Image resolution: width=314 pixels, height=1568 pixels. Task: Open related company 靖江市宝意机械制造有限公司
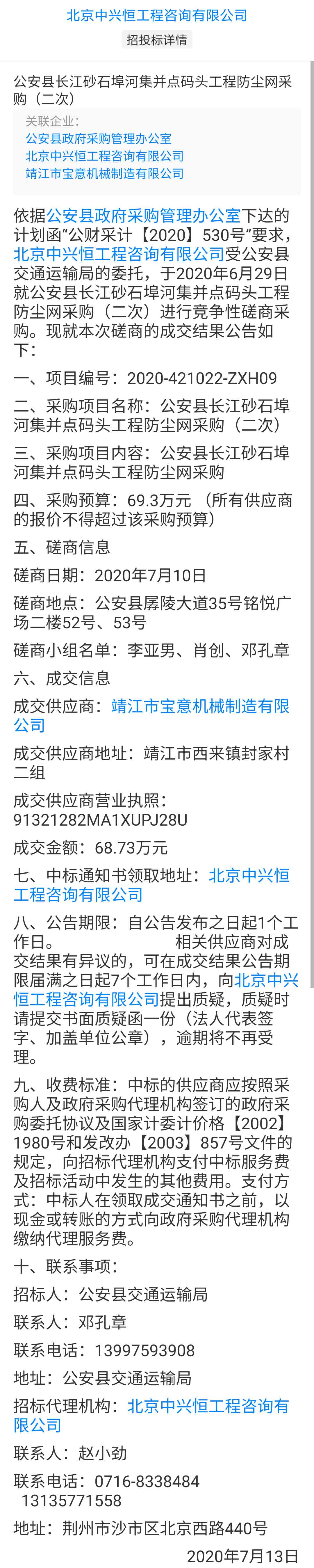[x=104, y=173]
